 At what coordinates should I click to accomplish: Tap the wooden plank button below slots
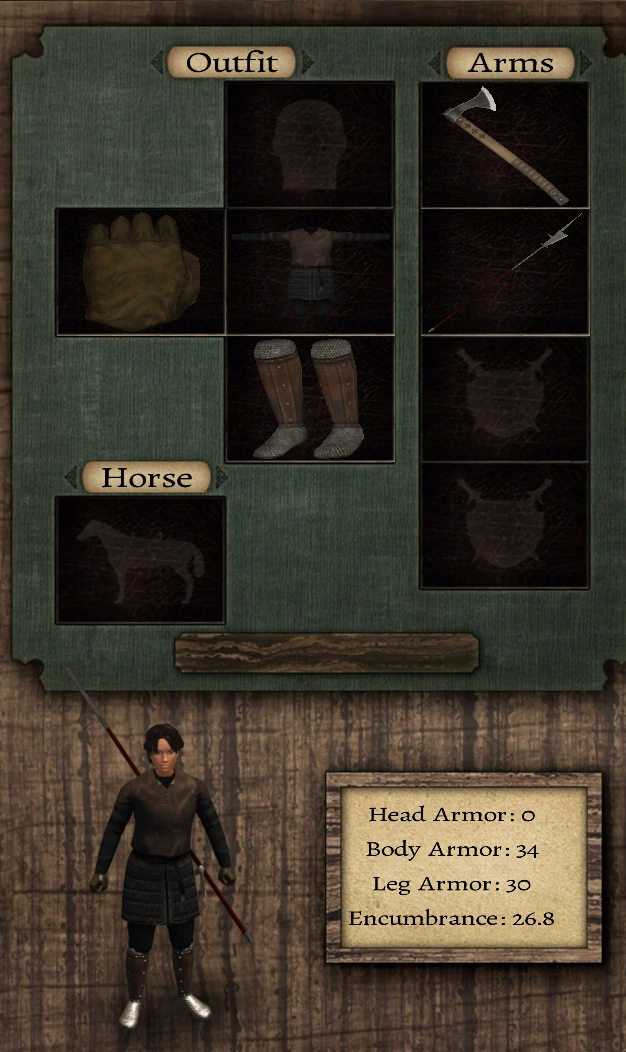[326, 653]
